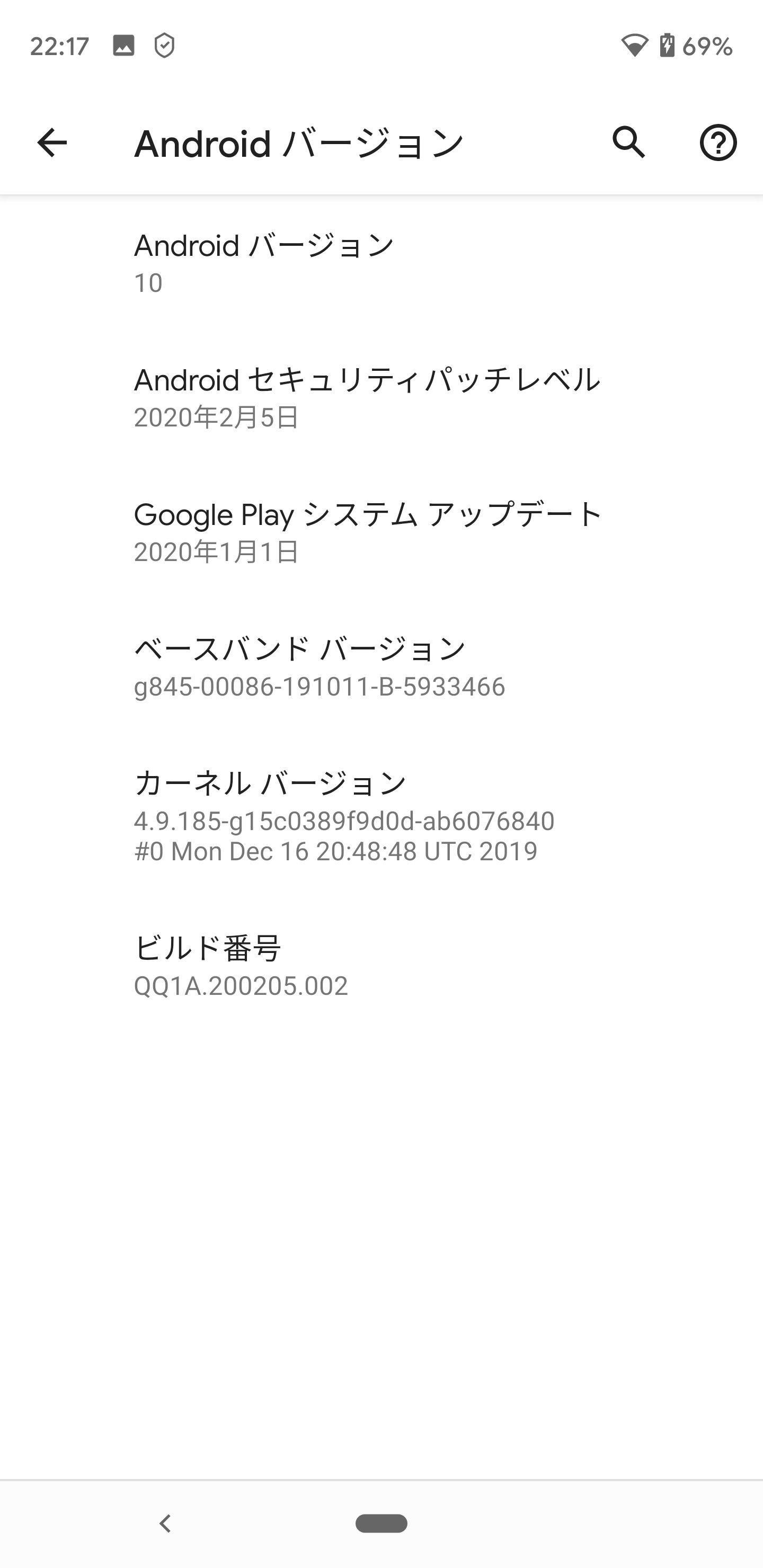Open Google Play システム アップデート row
This screenshot has height=1568, width=763.
pos(381,532)
